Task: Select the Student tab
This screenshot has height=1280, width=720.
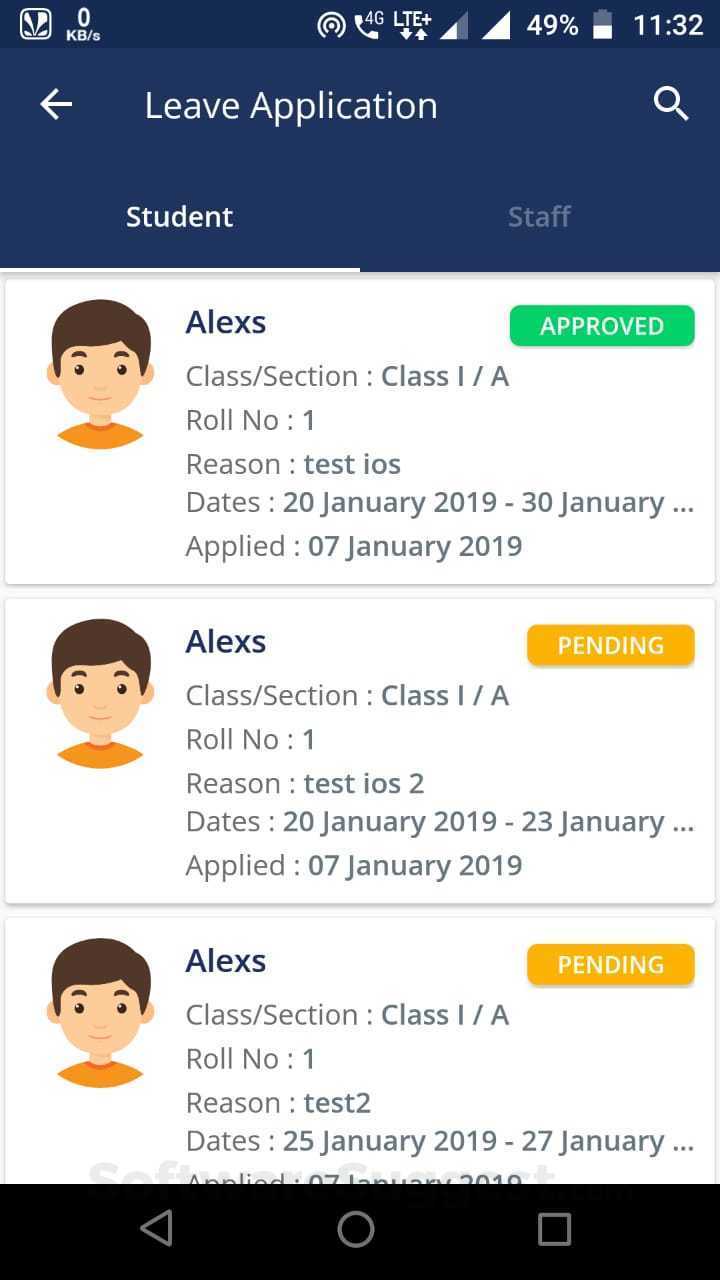Action: tap(180, 217)
